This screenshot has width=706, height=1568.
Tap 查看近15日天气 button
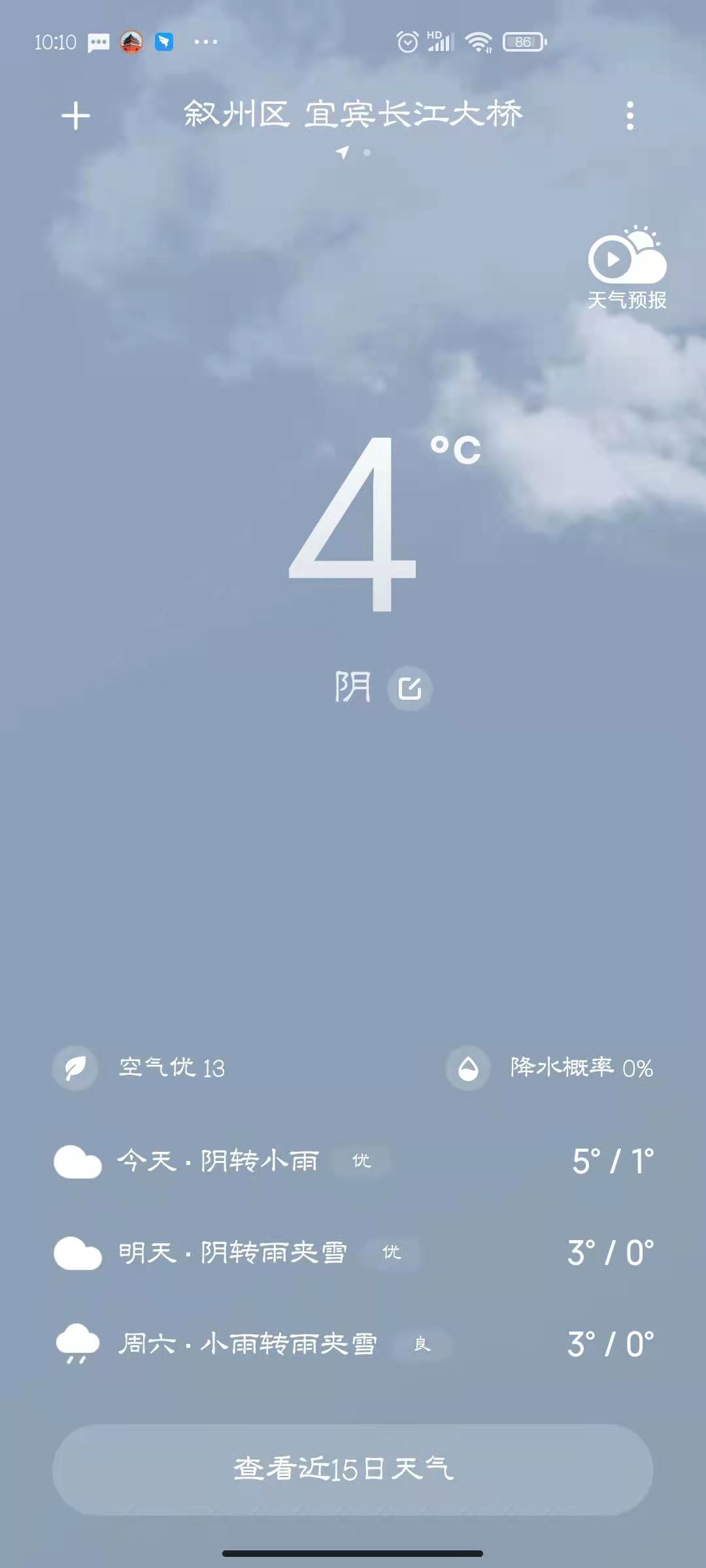[x=353, y=1469]
